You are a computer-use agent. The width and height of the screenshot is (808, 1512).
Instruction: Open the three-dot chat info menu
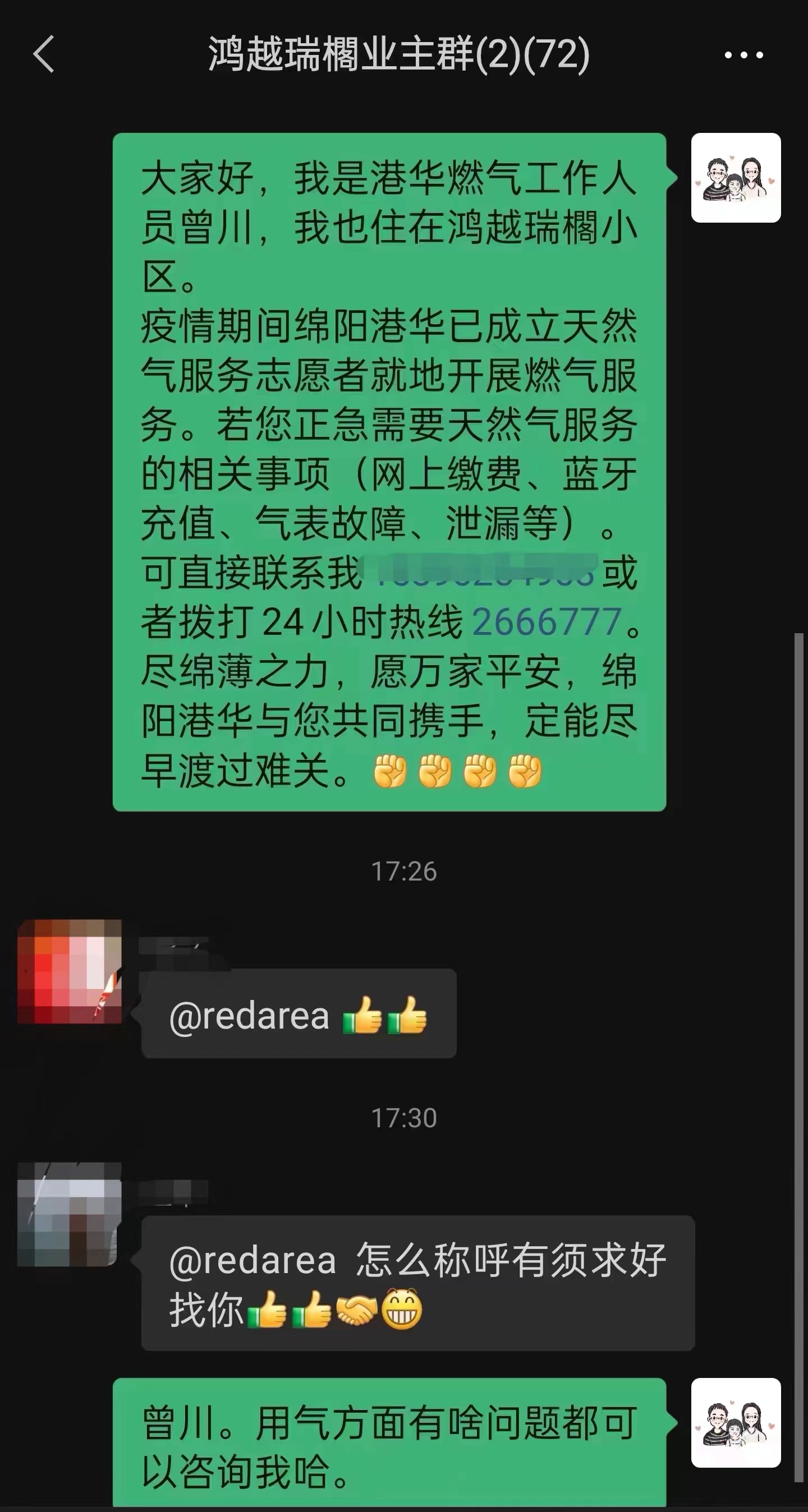[743, 55]
